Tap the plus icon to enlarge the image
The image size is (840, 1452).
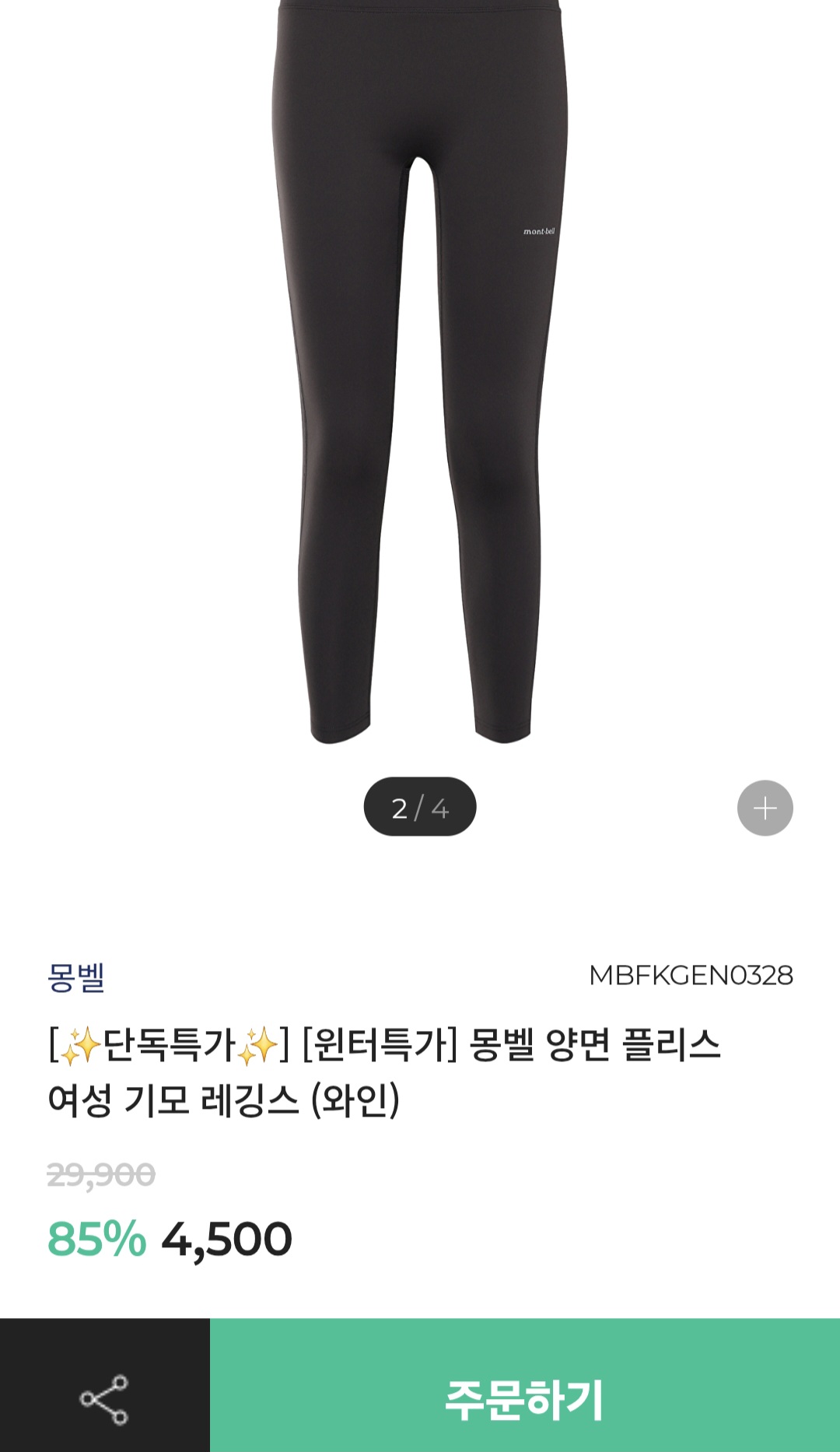click(765, 808)
